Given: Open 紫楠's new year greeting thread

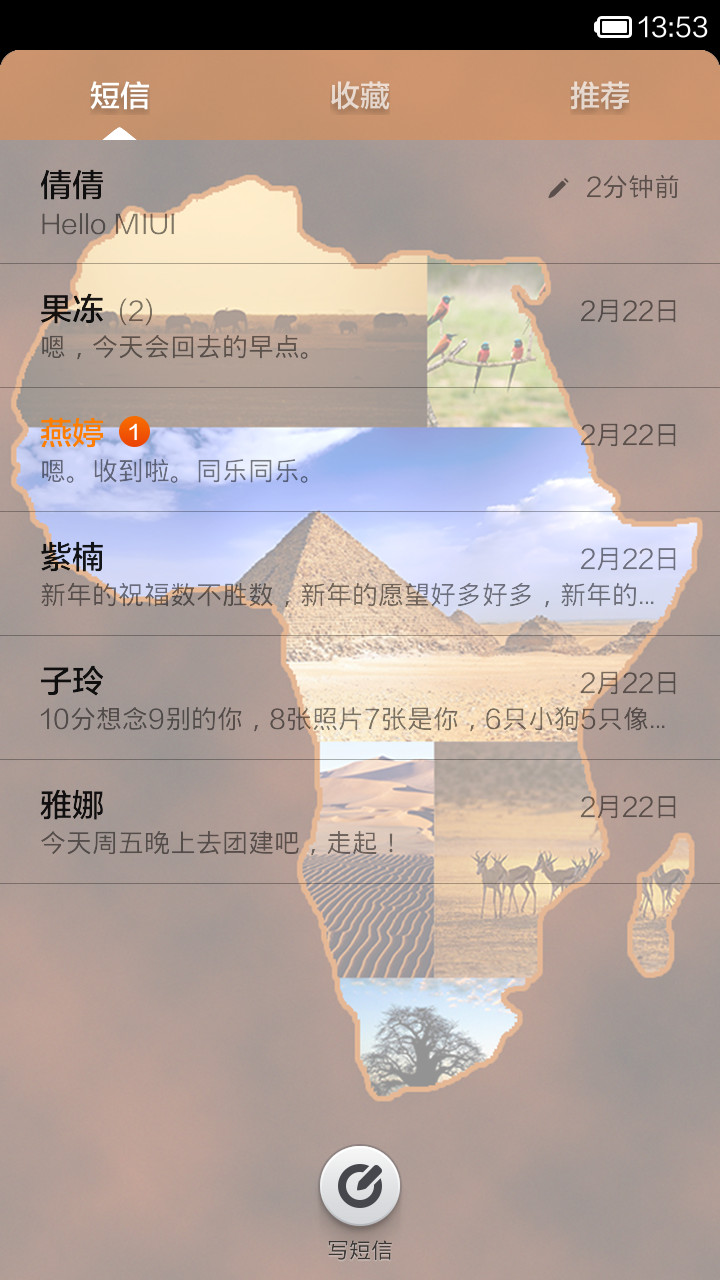Looking at the screenshot, I should pos(360,574).
